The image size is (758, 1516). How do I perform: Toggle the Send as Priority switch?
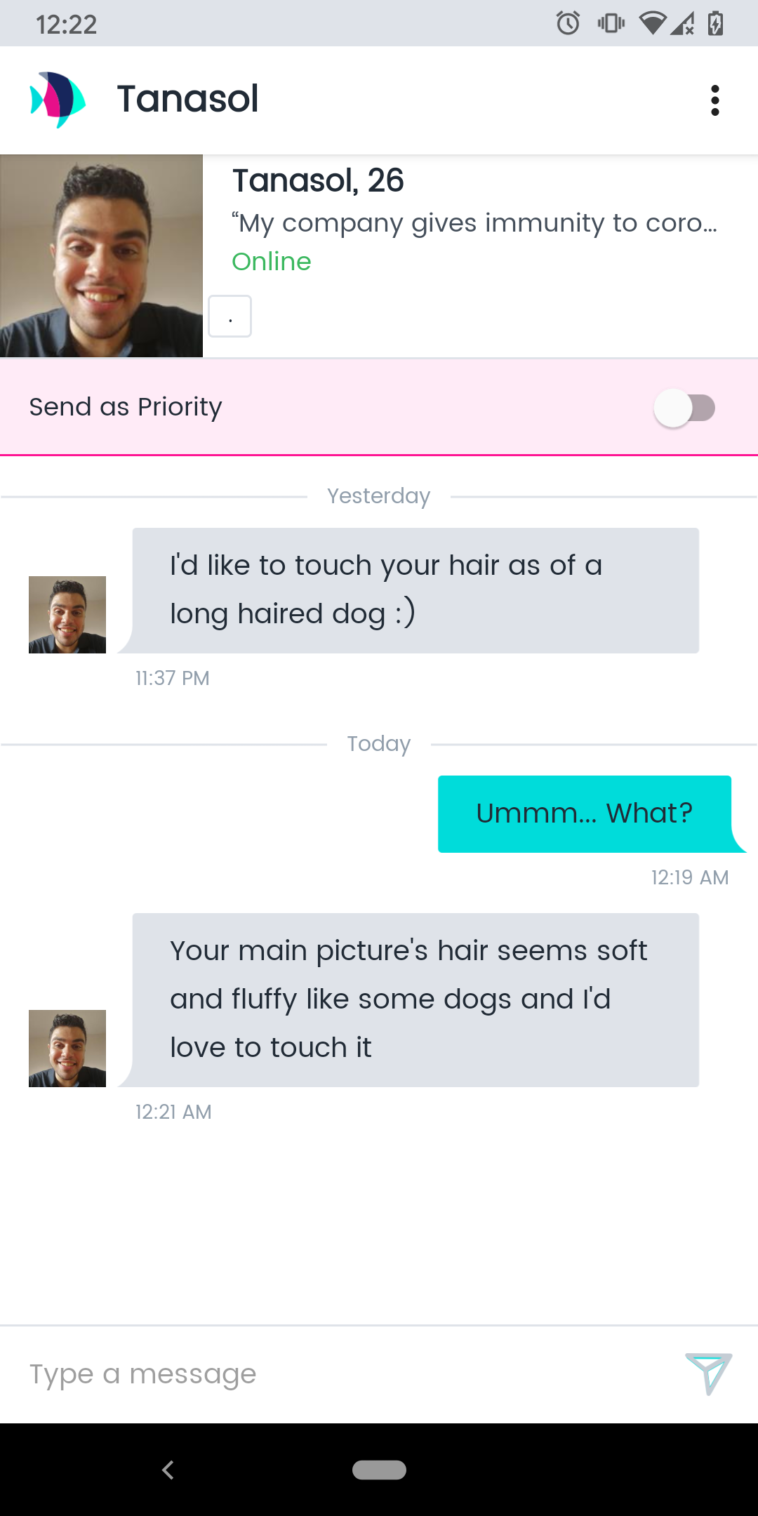[x=685, y=408]
